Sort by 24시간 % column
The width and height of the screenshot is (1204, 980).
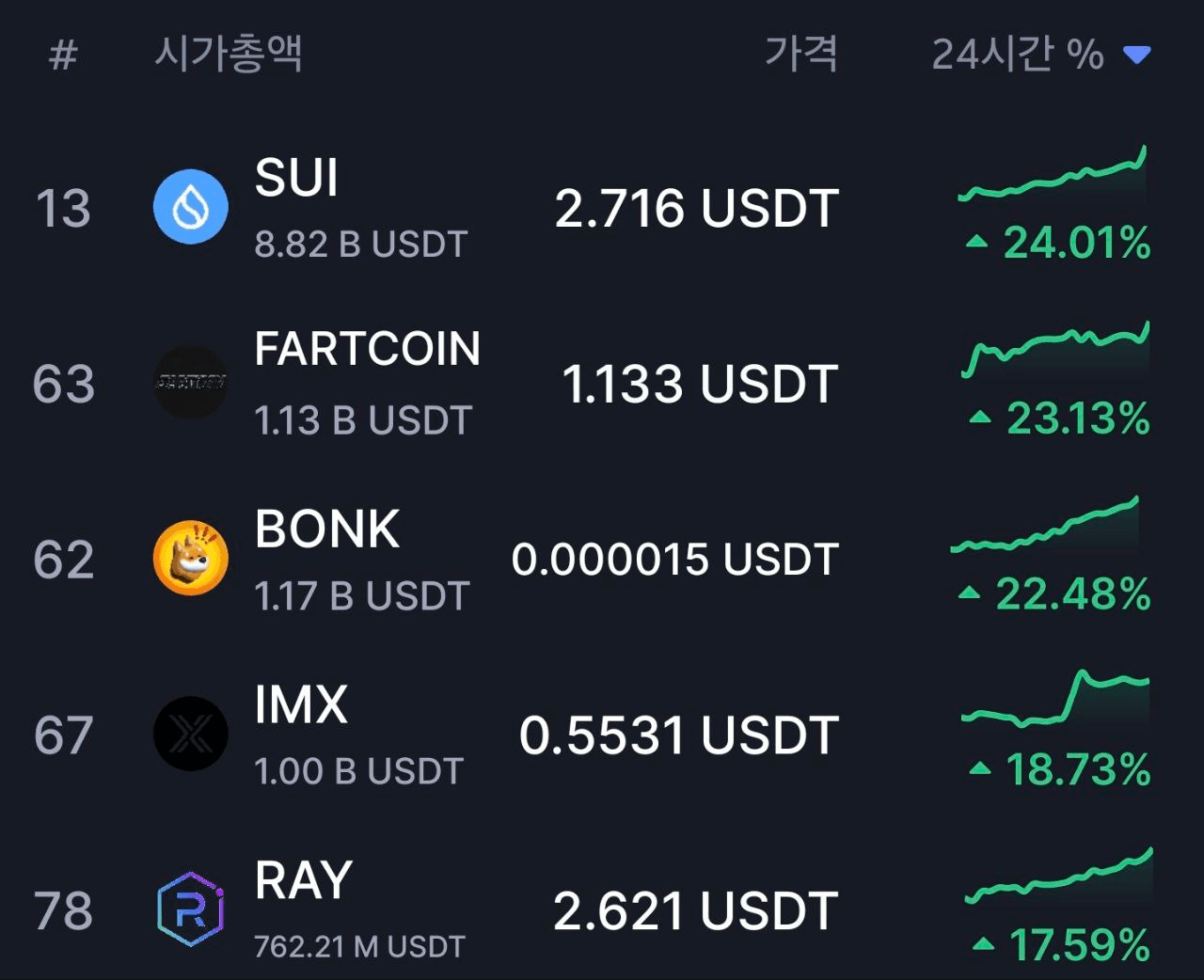point(1039,55)
